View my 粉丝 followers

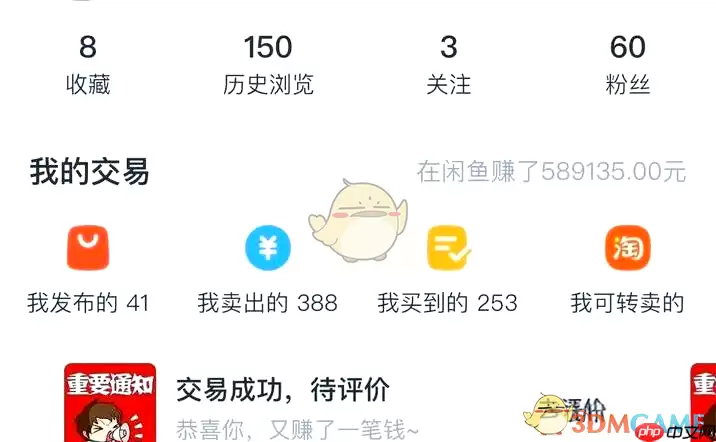[628, 64]
